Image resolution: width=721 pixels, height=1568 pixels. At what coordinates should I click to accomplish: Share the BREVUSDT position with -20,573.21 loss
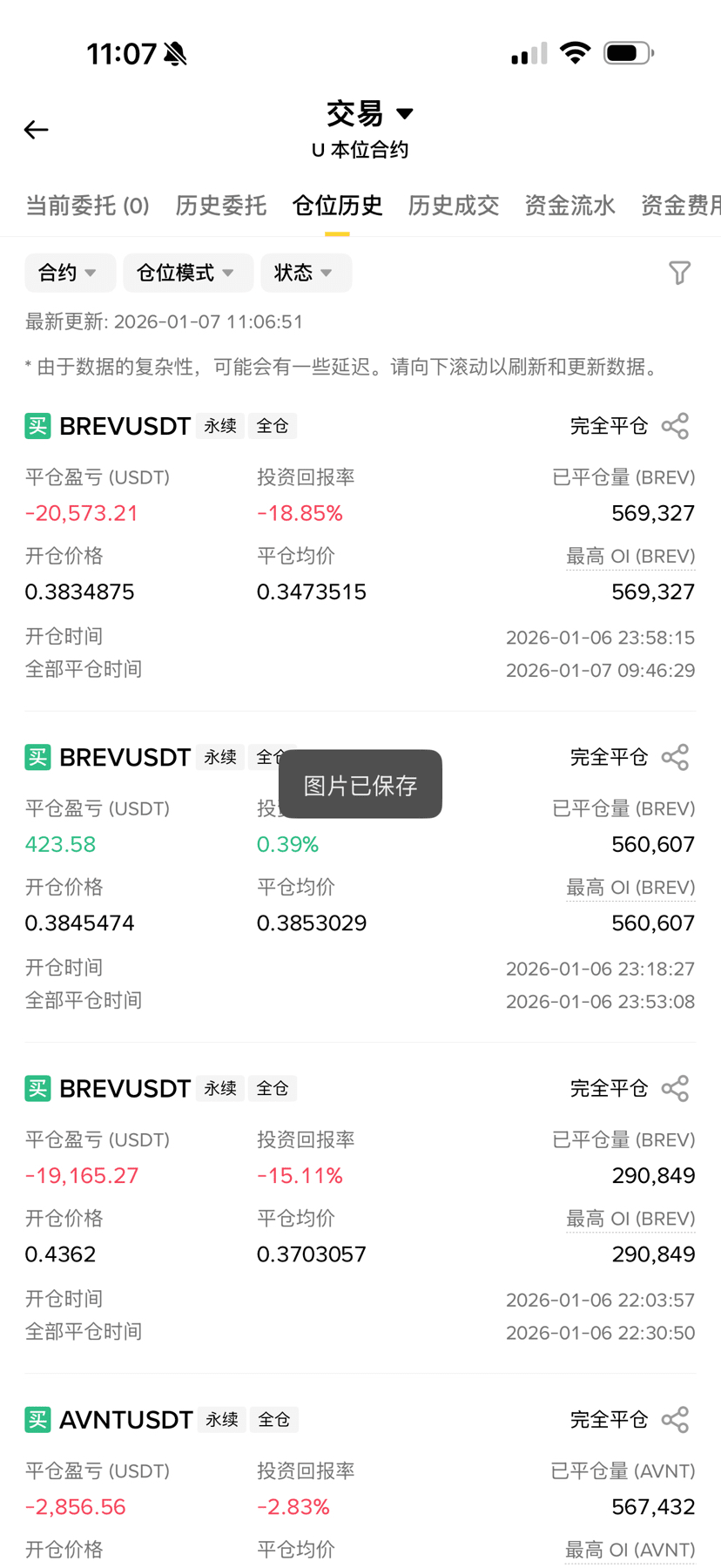coord(675,426)
